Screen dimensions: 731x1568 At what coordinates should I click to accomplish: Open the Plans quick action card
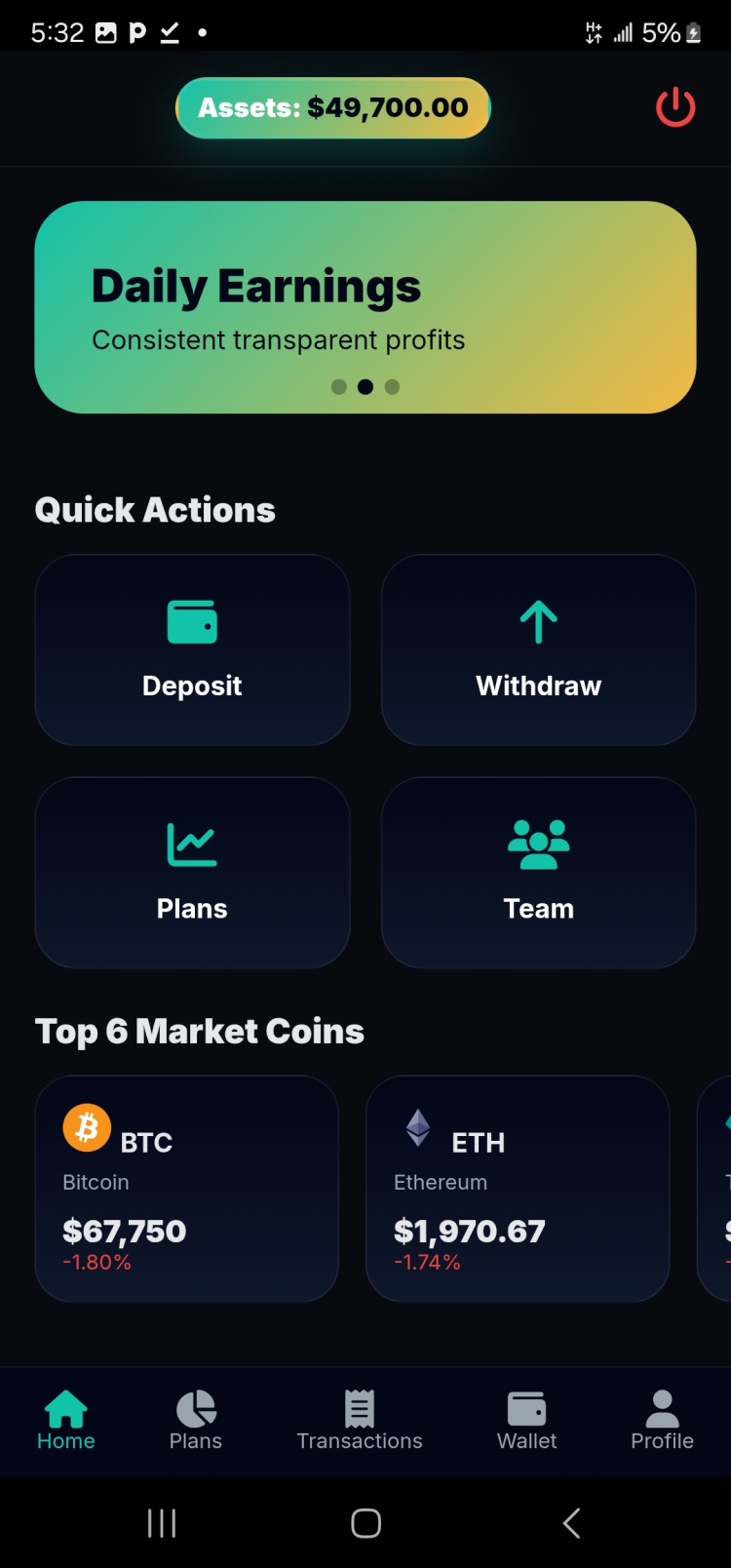(x=192, y=872)
